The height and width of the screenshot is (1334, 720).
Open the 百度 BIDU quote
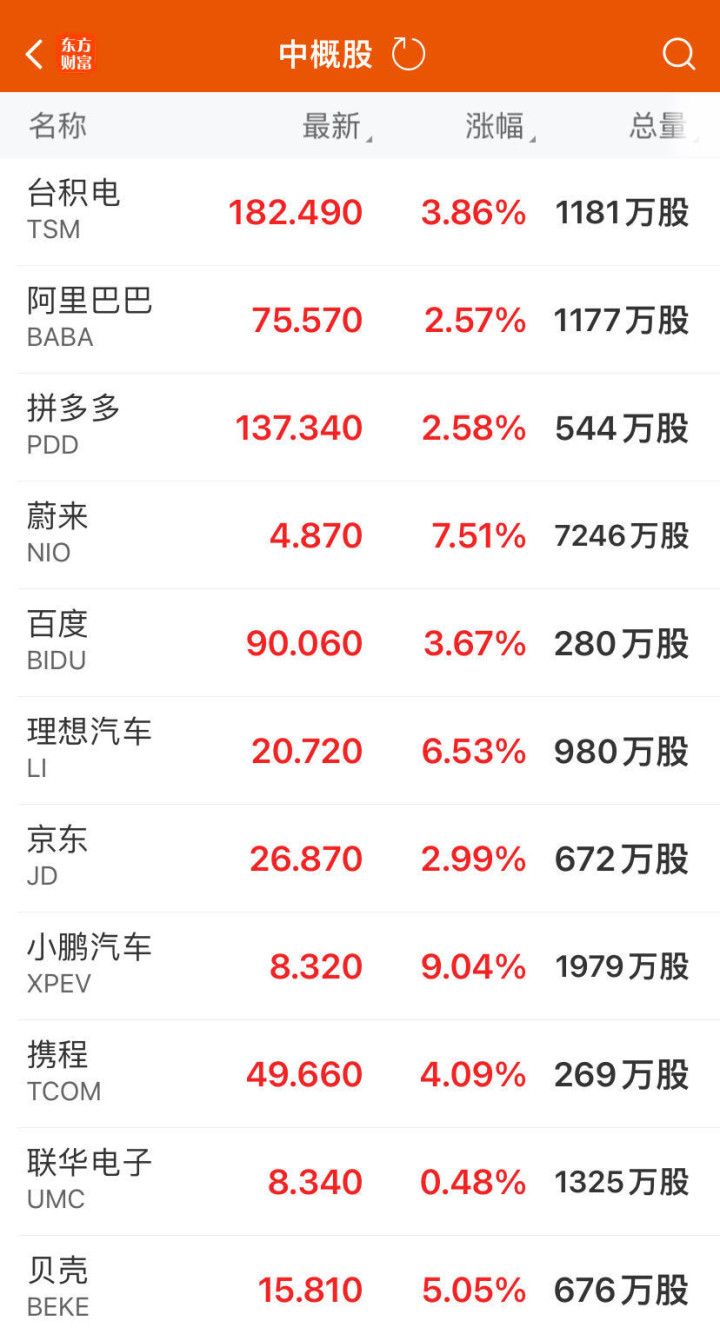click(x=360, y=643)
